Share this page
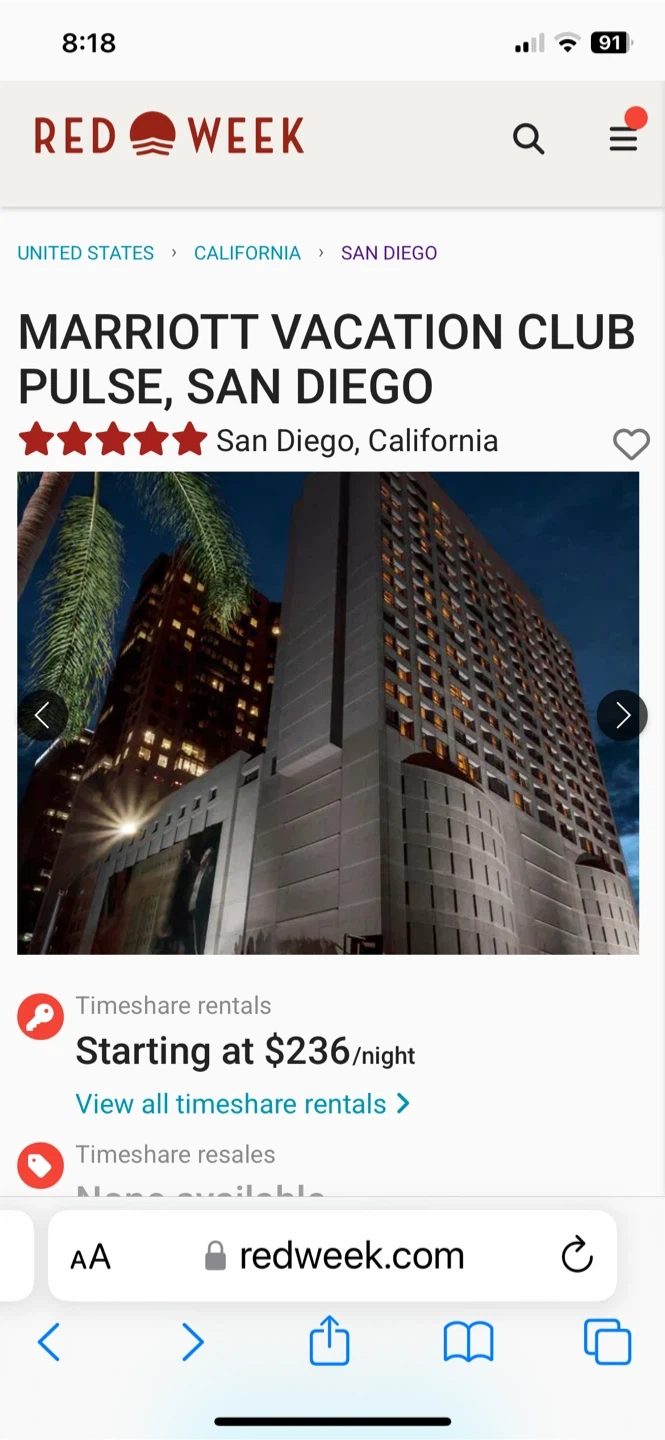Image resolution: width=665 pixels, height=1440 pixels. click(x=329, y=1340)
